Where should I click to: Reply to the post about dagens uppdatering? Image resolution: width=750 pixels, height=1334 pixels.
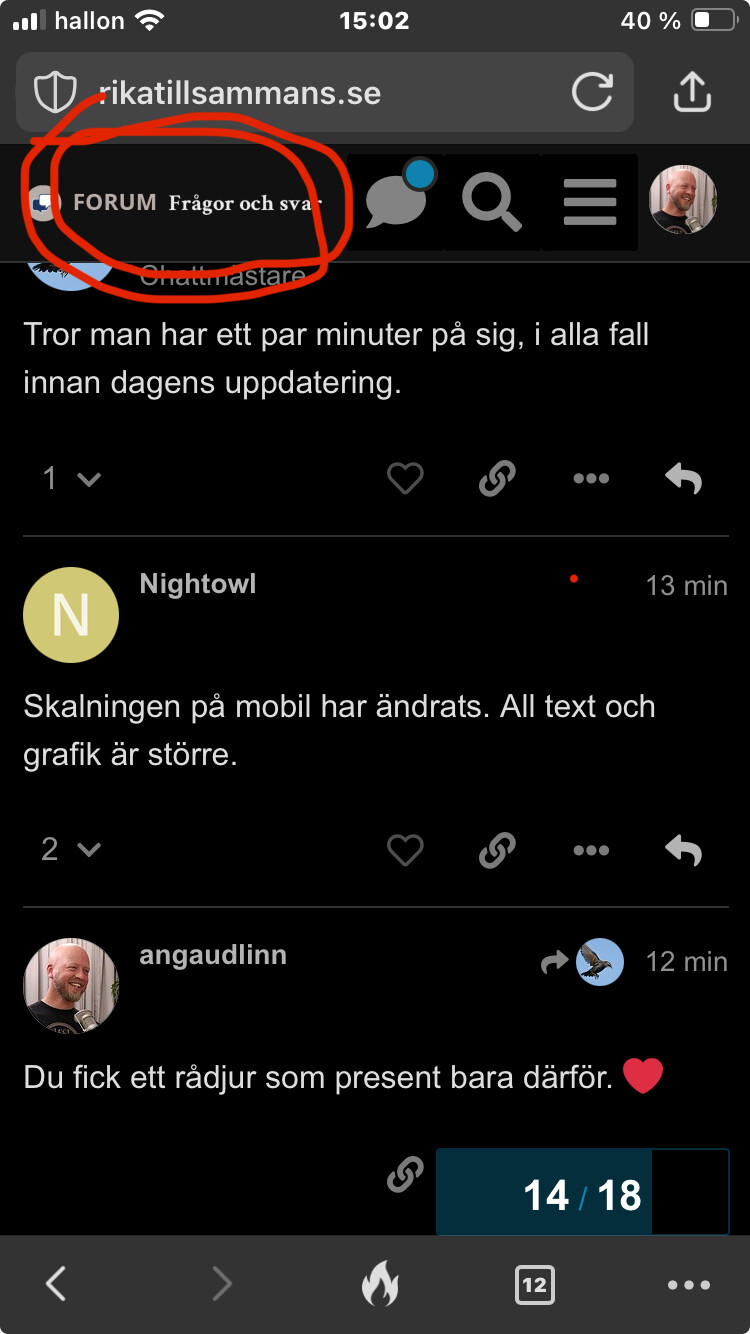click(684, 479)
